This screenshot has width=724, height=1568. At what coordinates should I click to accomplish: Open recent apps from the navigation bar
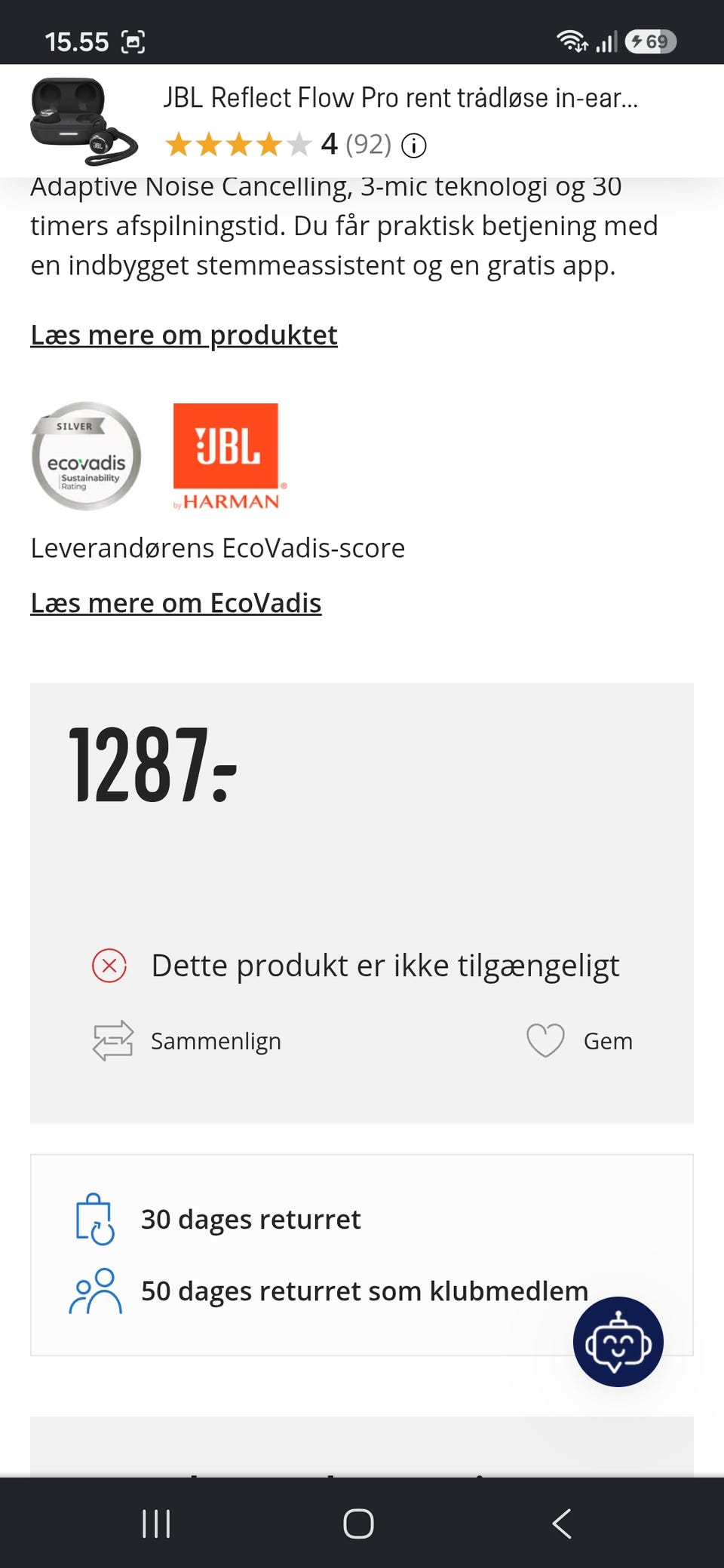click(x=156, y=1524)
